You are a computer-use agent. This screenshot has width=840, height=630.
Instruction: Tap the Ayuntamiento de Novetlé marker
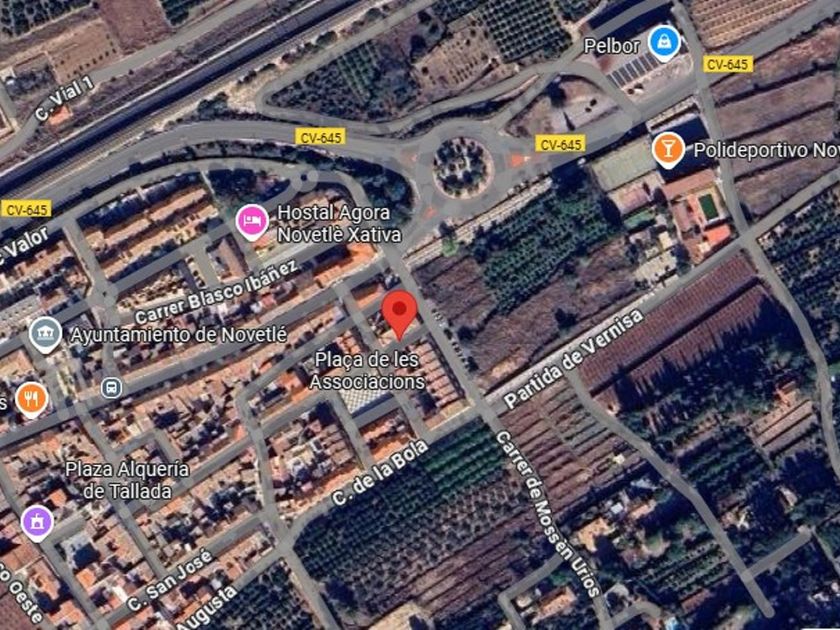[46, 335]
